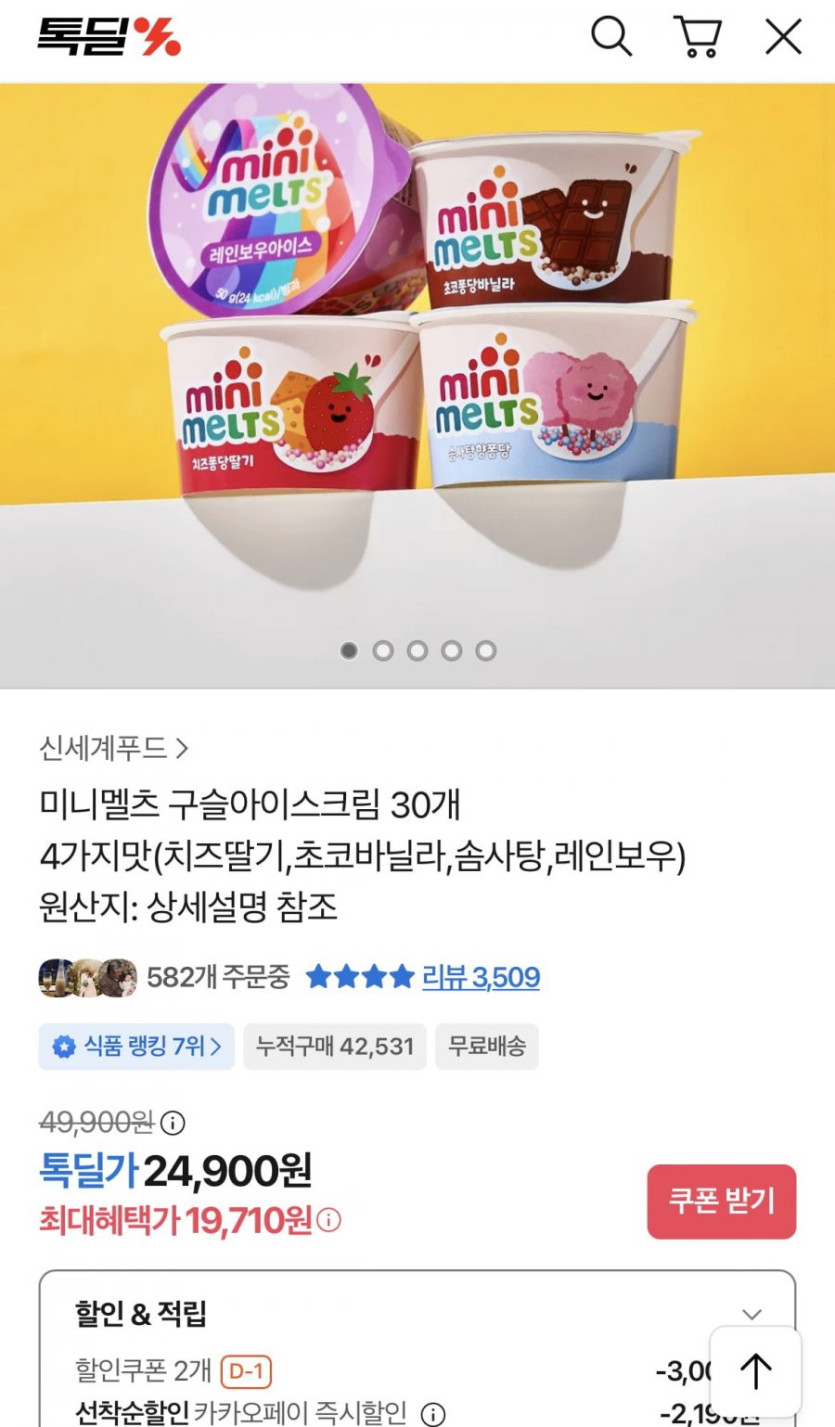Show info for 49,900원 original price
The height and width of the screenshot is (1427, 835).
click(173, 1123)
